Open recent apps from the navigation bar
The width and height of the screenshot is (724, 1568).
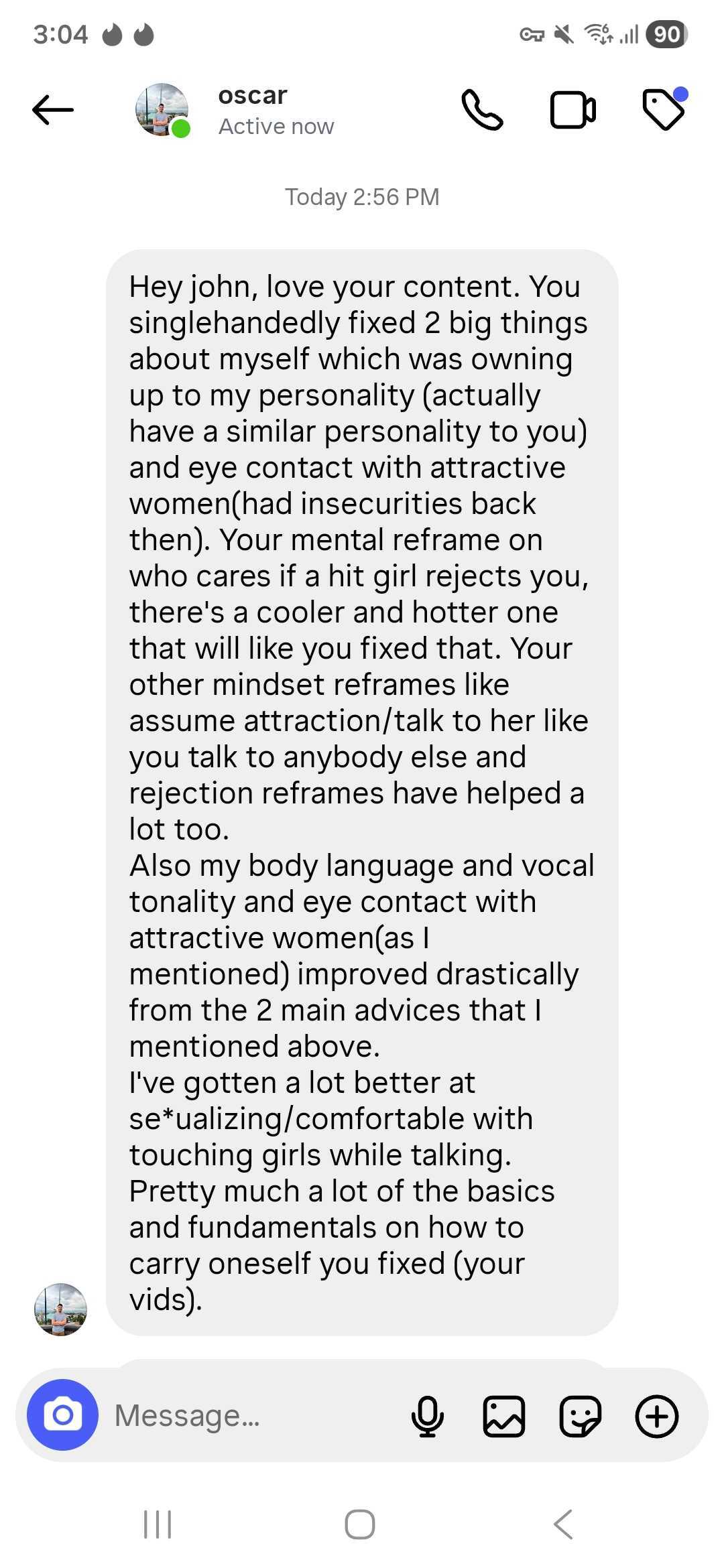pyautogui.click(x=158, y=1524)
